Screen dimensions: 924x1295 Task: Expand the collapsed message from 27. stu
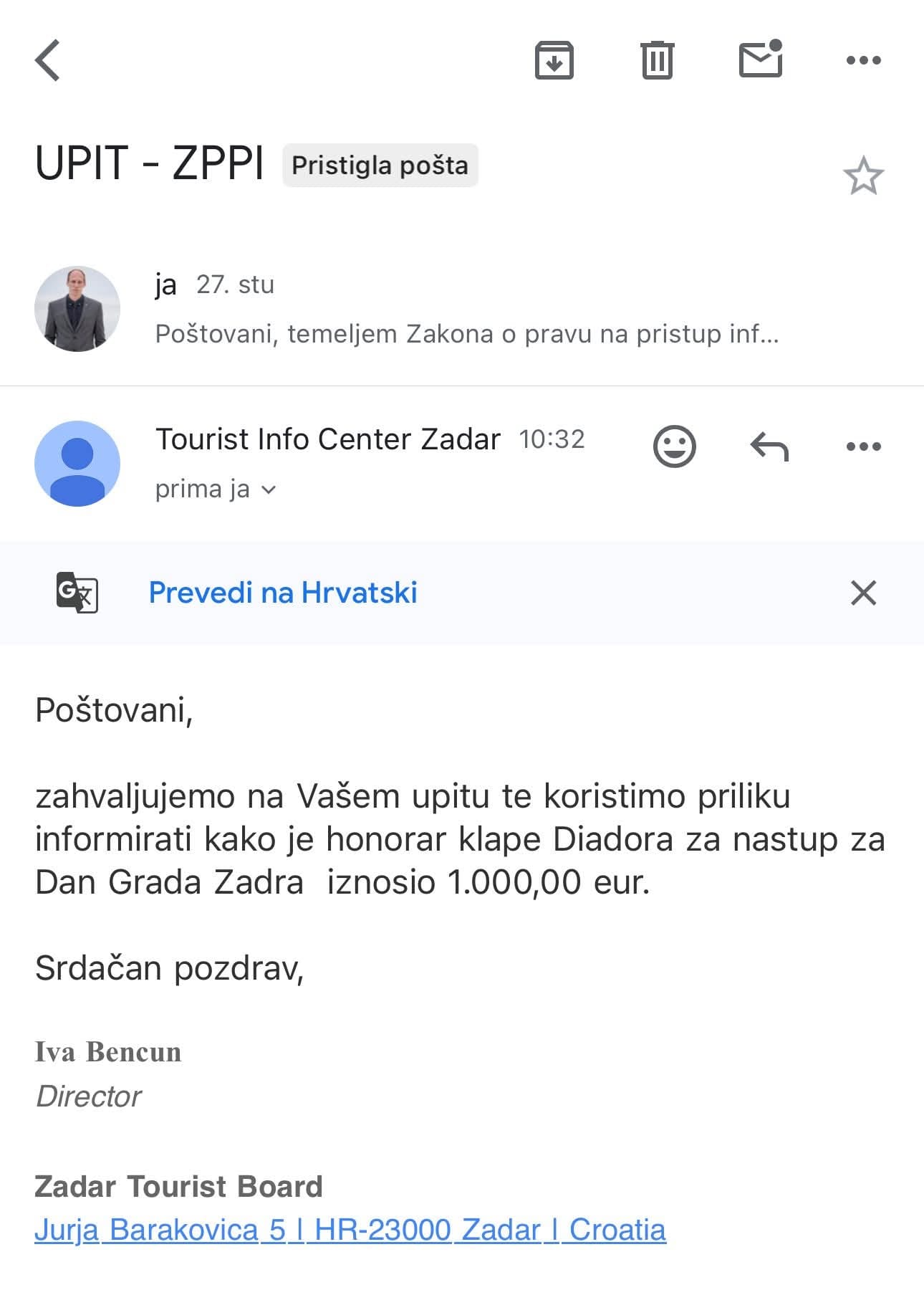tap(466, 310)
